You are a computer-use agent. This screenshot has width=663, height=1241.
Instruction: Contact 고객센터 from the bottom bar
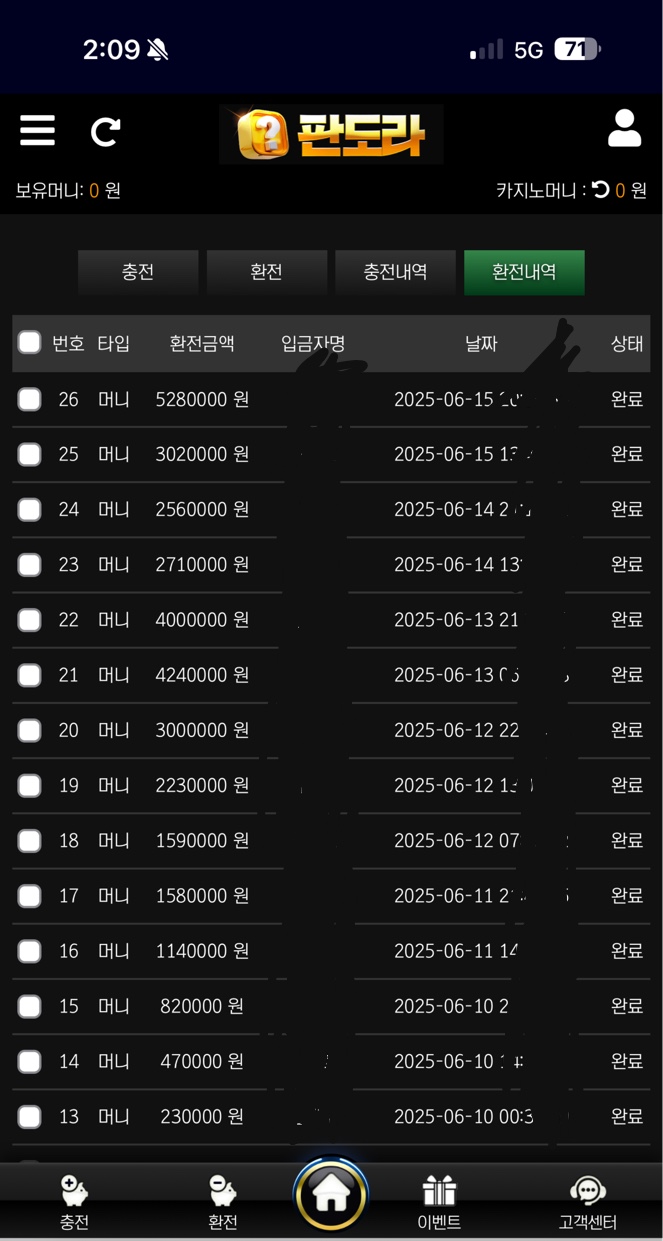[x=587, y=1202]
